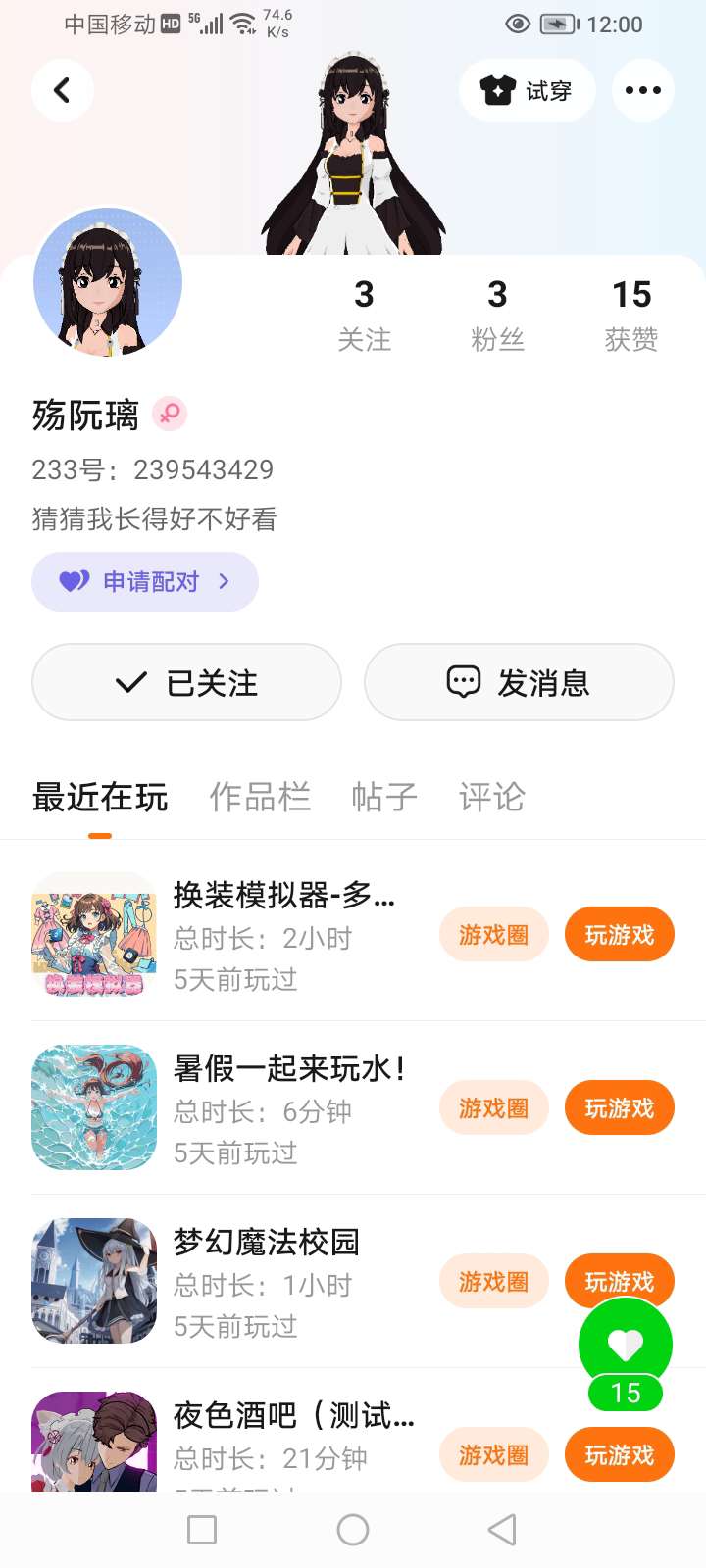Tap the system home button
The width and height of the screenshot is (706, 1568).
click(353, 1530)
